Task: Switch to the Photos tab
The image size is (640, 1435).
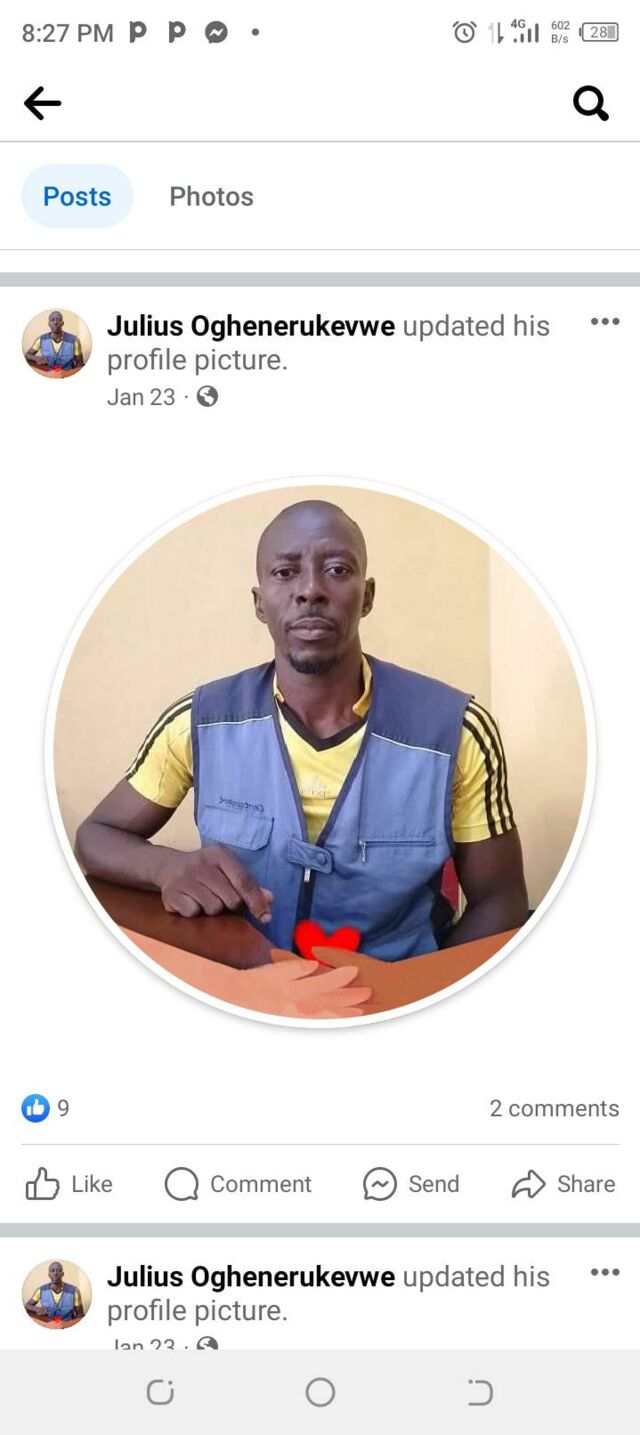Action: click(211, 196)
